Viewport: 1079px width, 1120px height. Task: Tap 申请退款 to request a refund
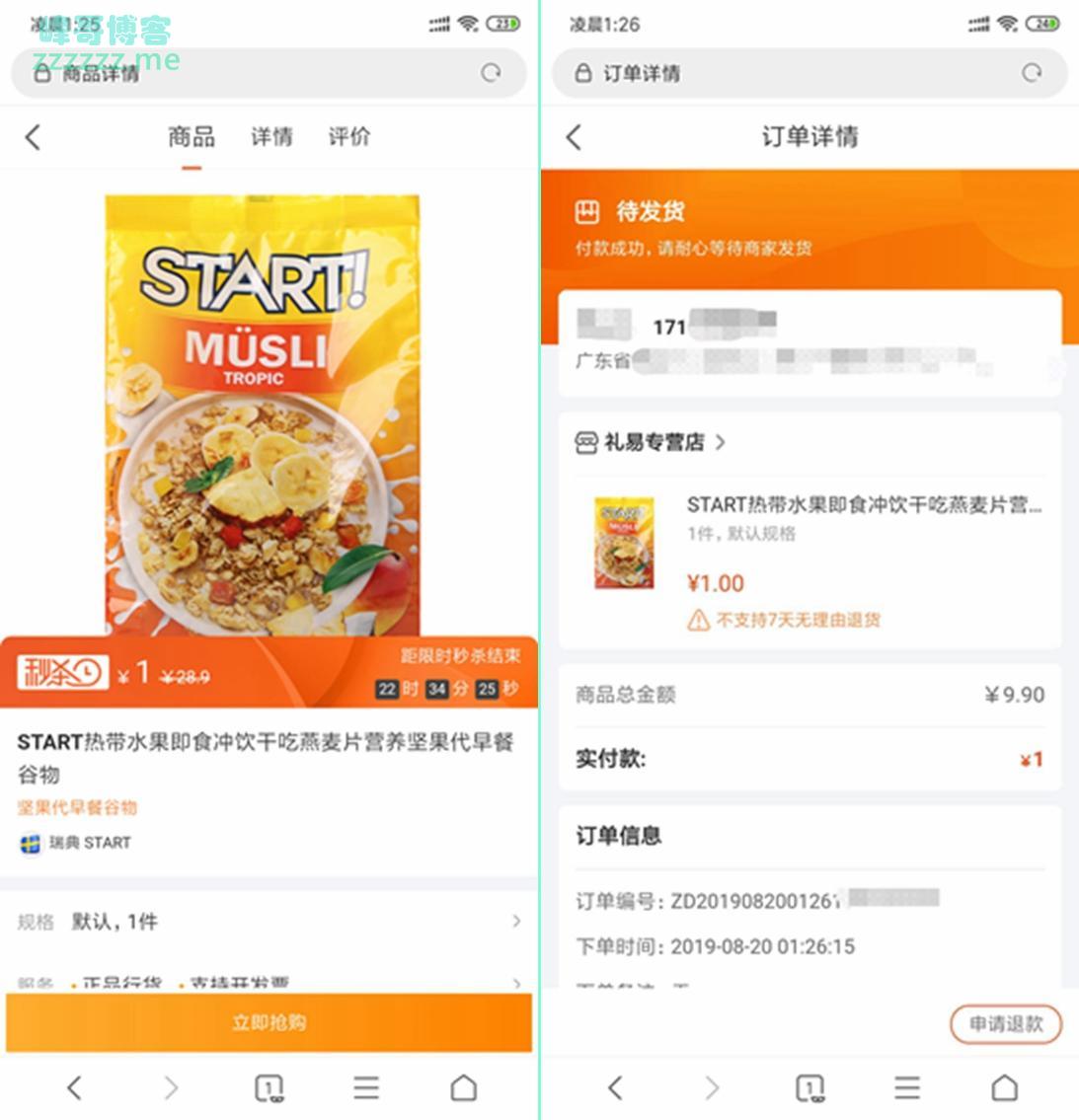click(1005, 1024)
